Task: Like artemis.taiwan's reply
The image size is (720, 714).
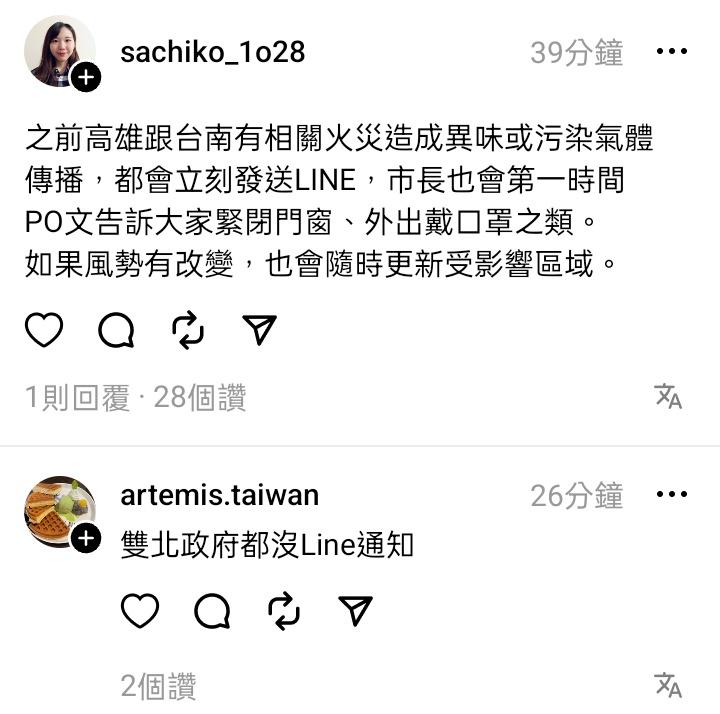Action: 140,610
